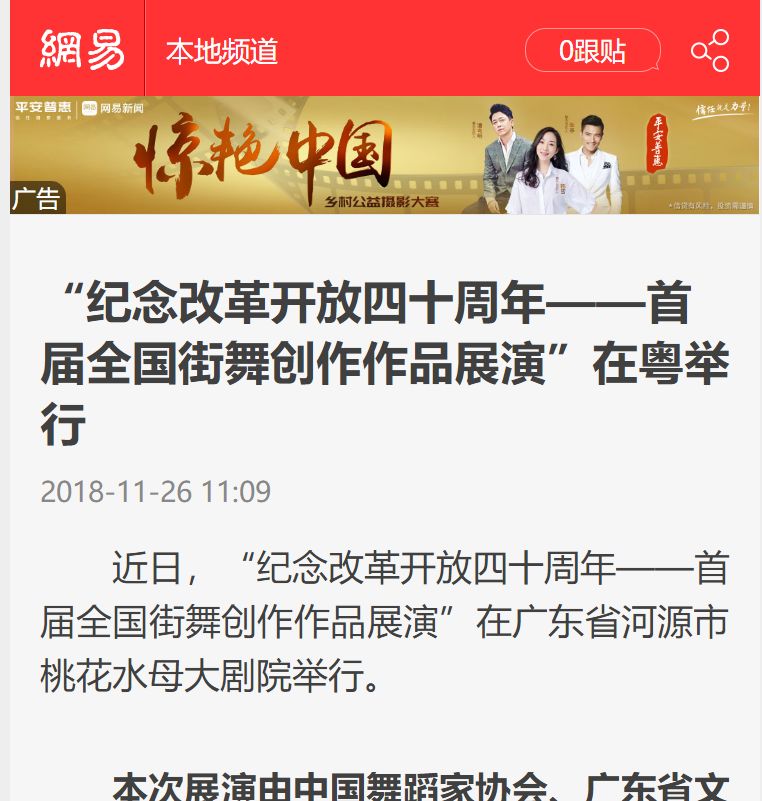This screenshot has height=801, width=762.
Task: Go to the 本地频道 channel
Action: (x=222, y=51)
